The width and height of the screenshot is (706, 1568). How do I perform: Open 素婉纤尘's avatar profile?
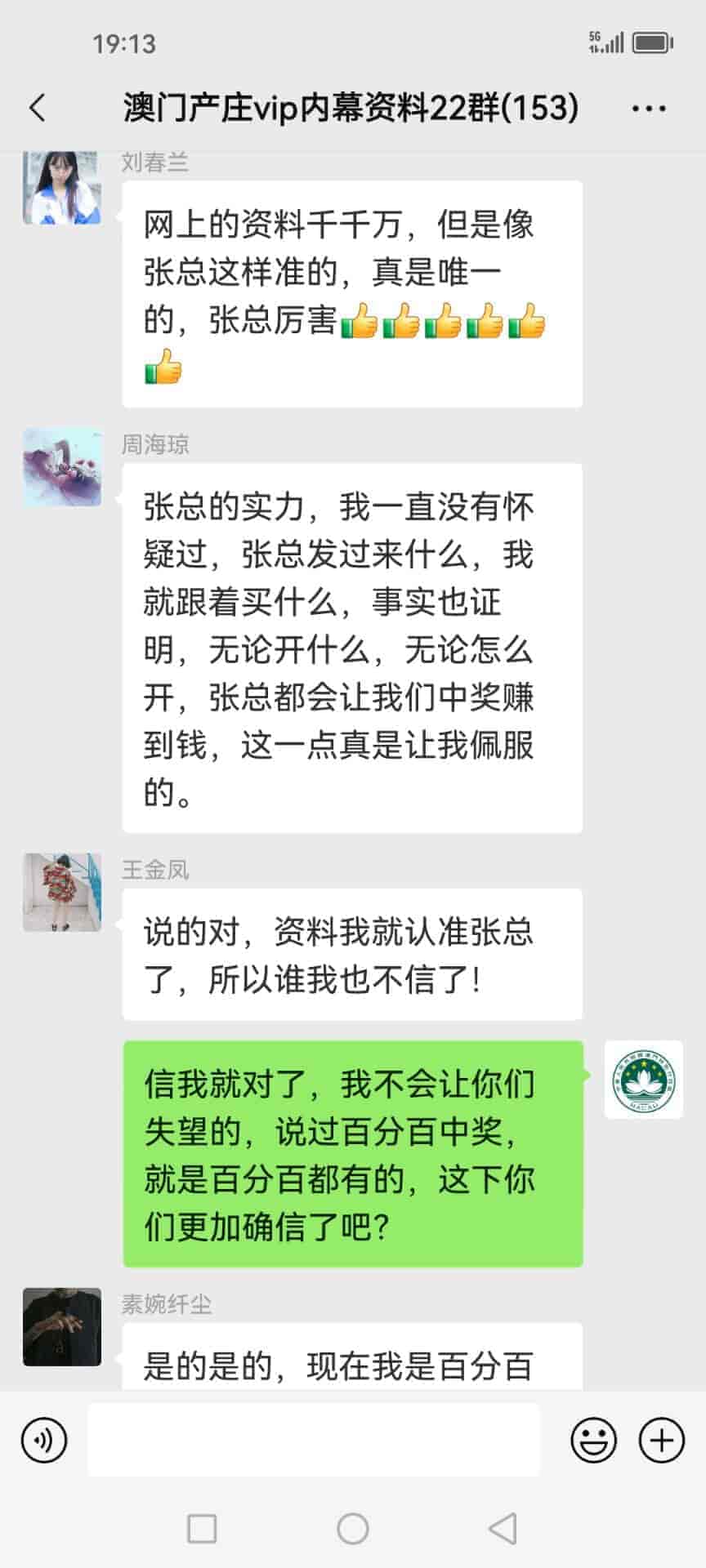click(x=62, y=1327)
